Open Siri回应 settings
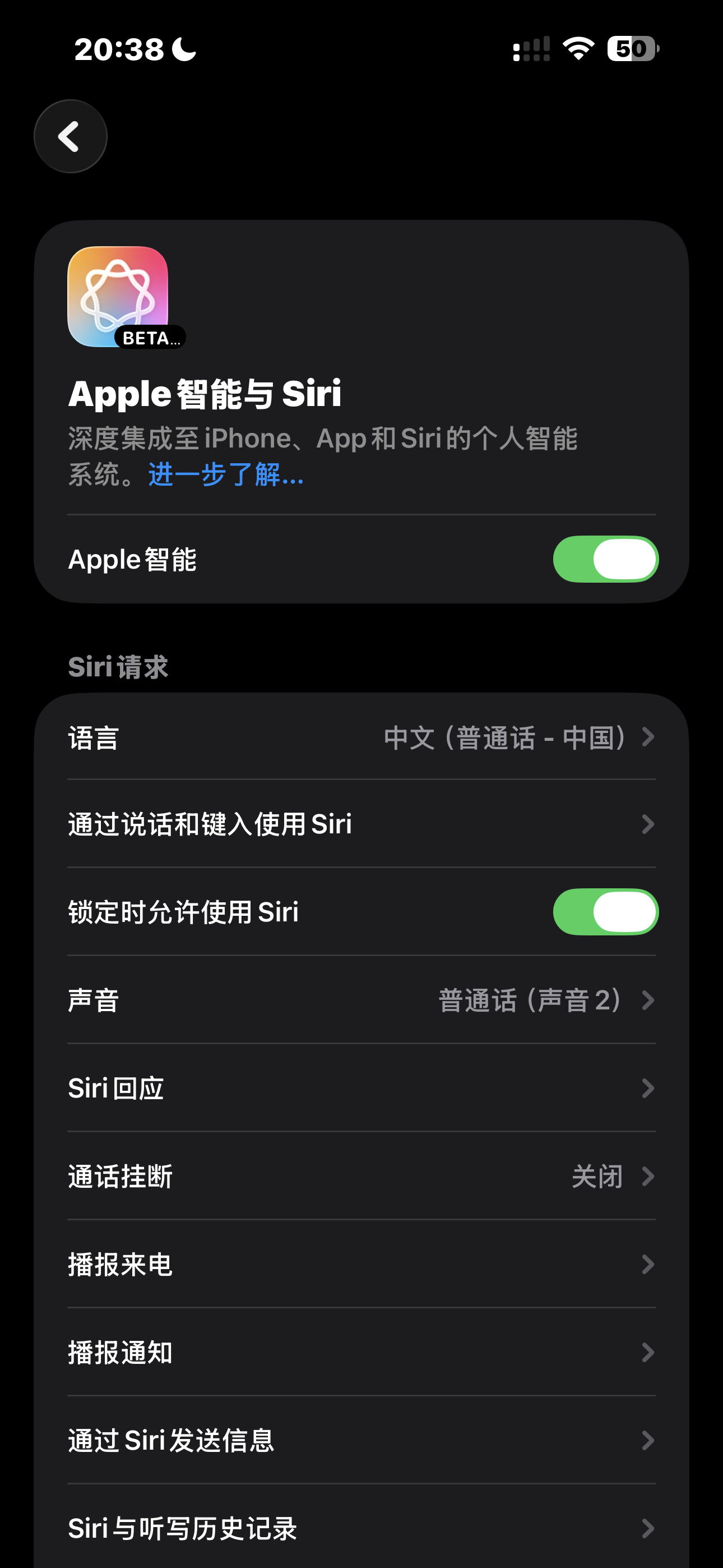The image size is (723, 1568). (x=361, y=1088)
